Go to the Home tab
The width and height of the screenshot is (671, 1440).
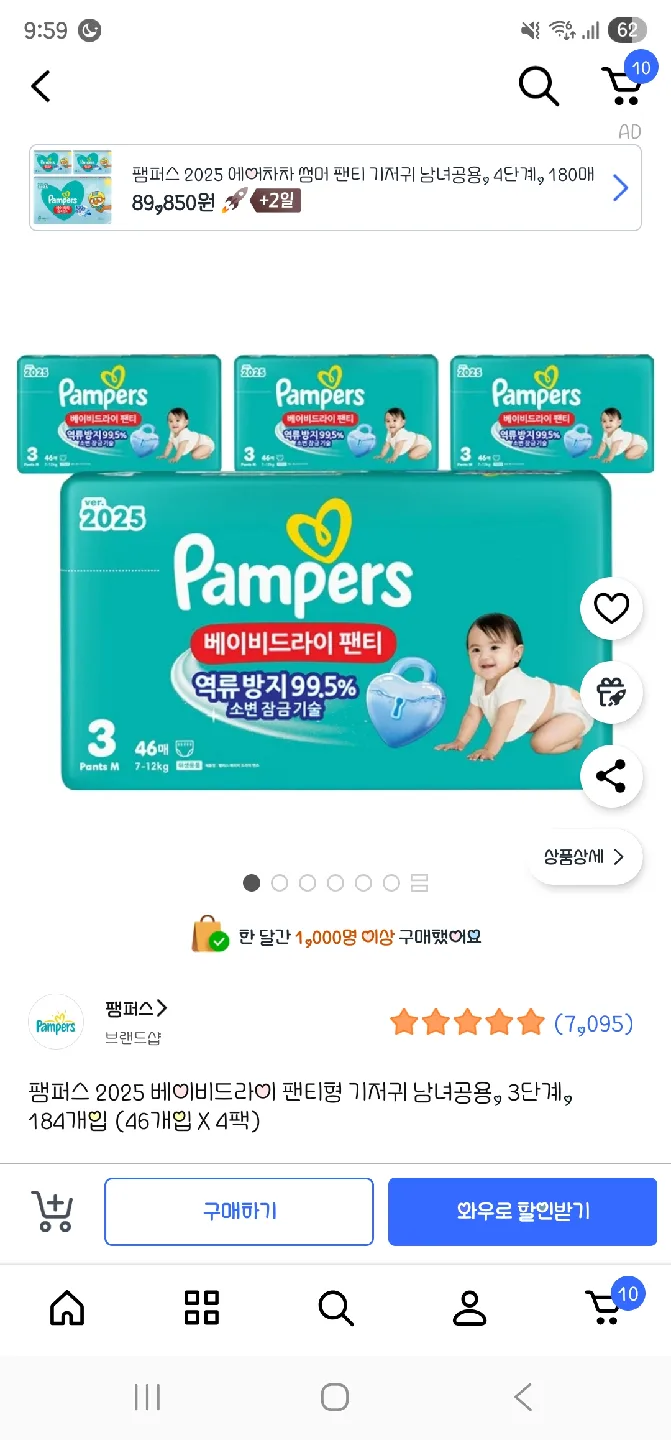coord(67,1307)
